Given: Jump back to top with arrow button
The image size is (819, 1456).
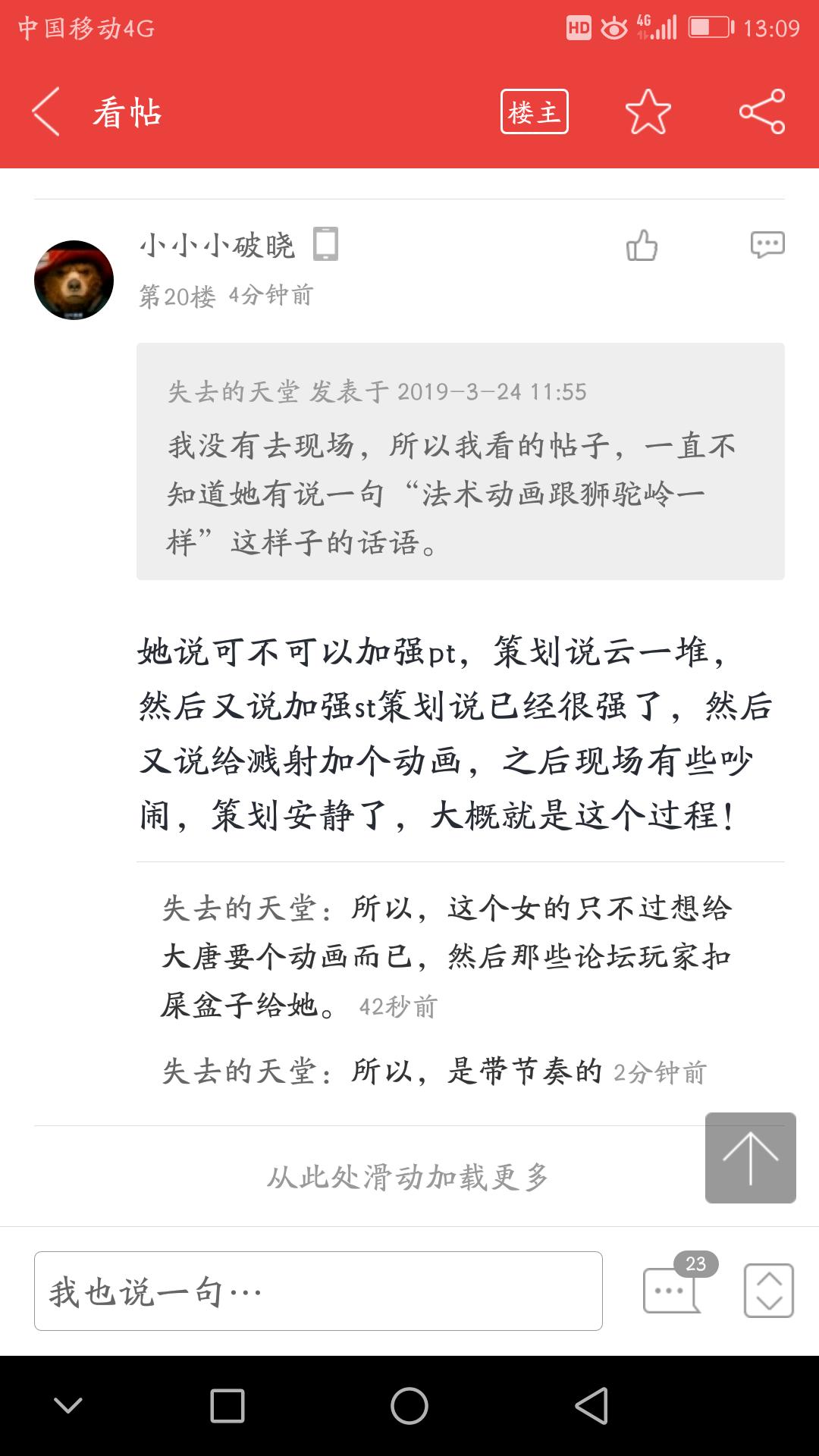Looking at the screenshot, I should coord(751,1158).
